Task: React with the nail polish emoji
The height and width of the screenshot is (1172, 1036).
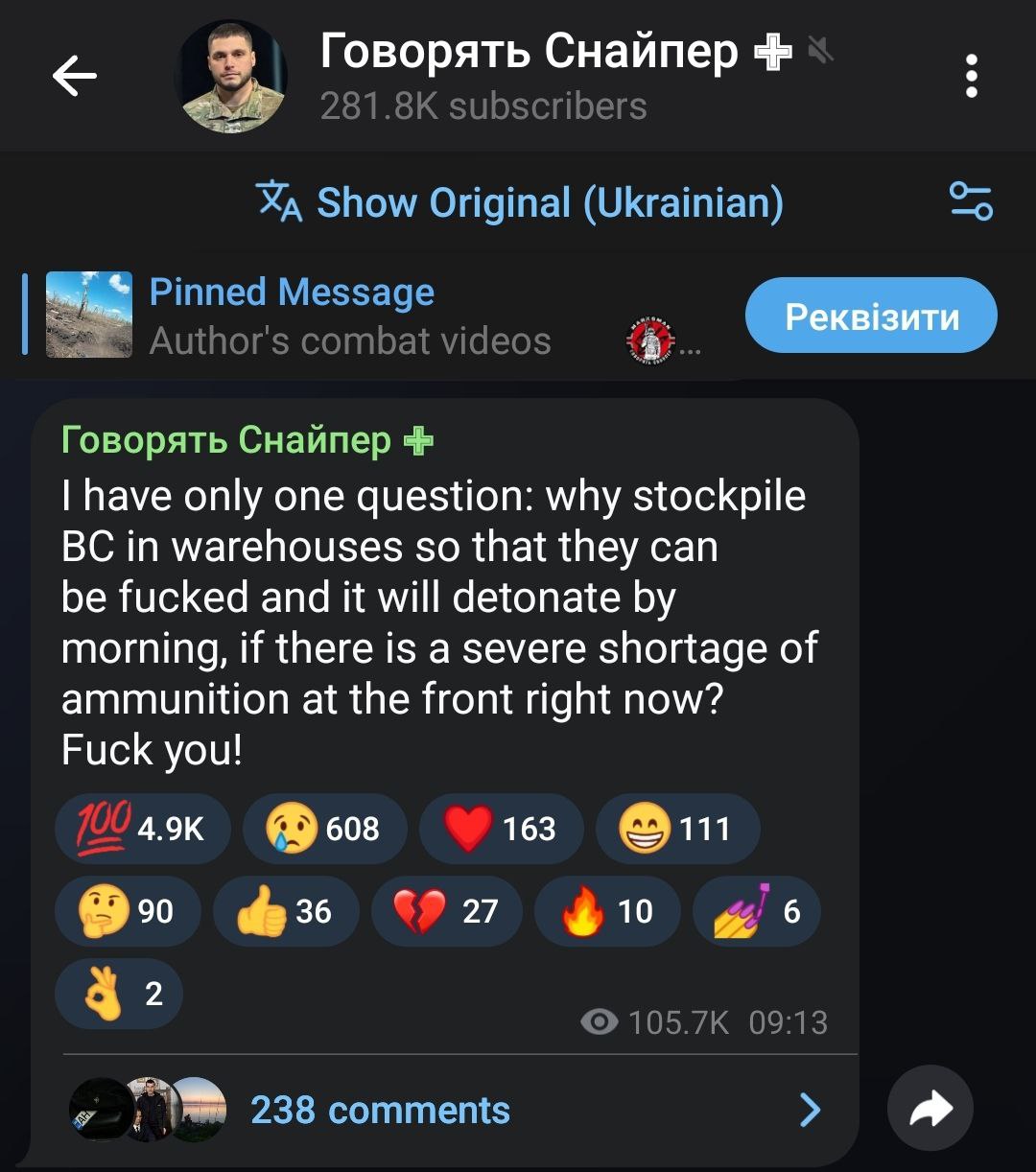Action: tap(756, 911)
